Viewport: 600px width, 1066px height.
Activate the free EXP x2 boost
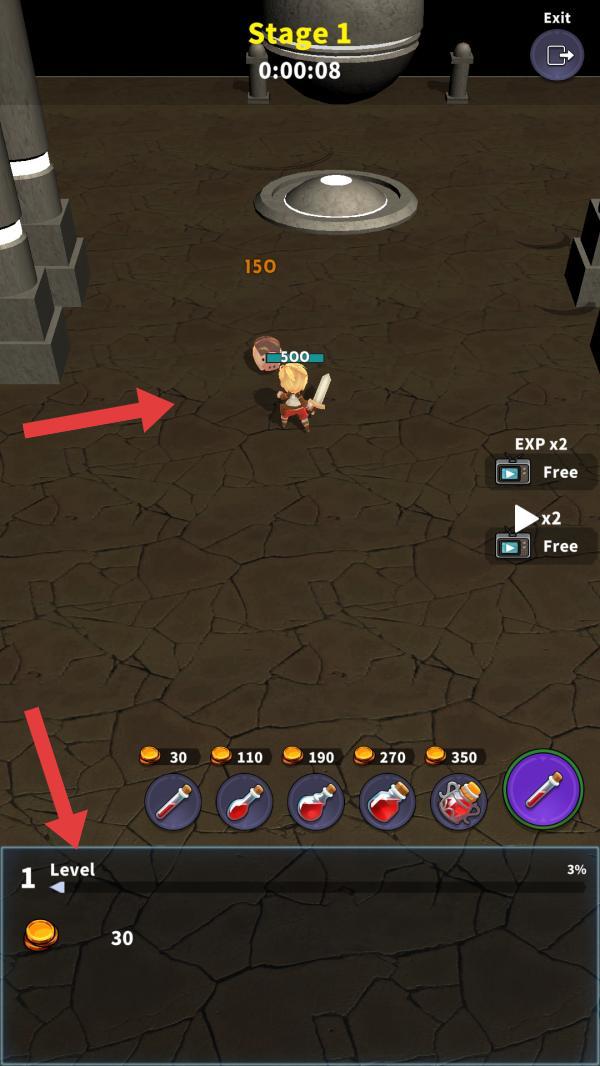[x=540, y=472]
